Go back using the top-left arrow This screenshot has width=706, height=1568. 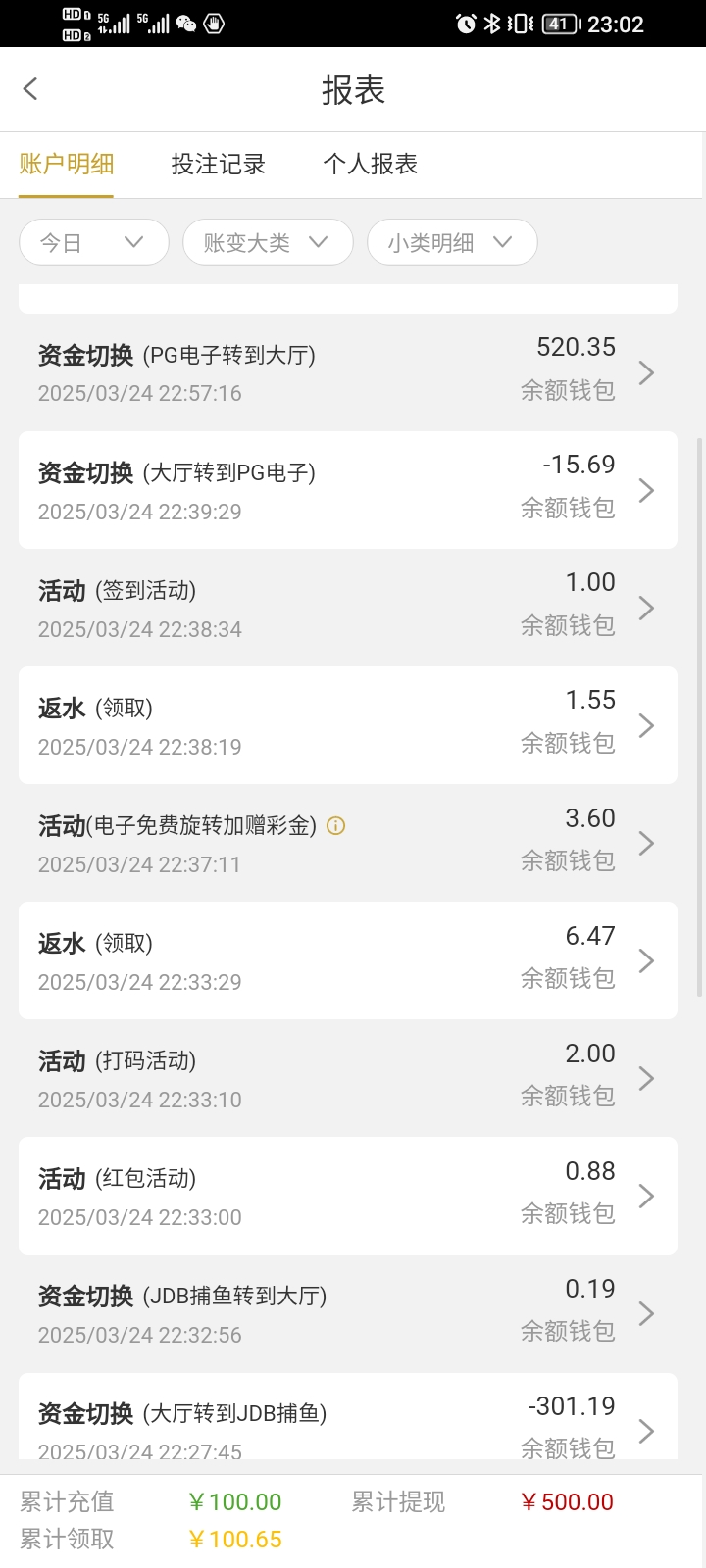(31, 89)
